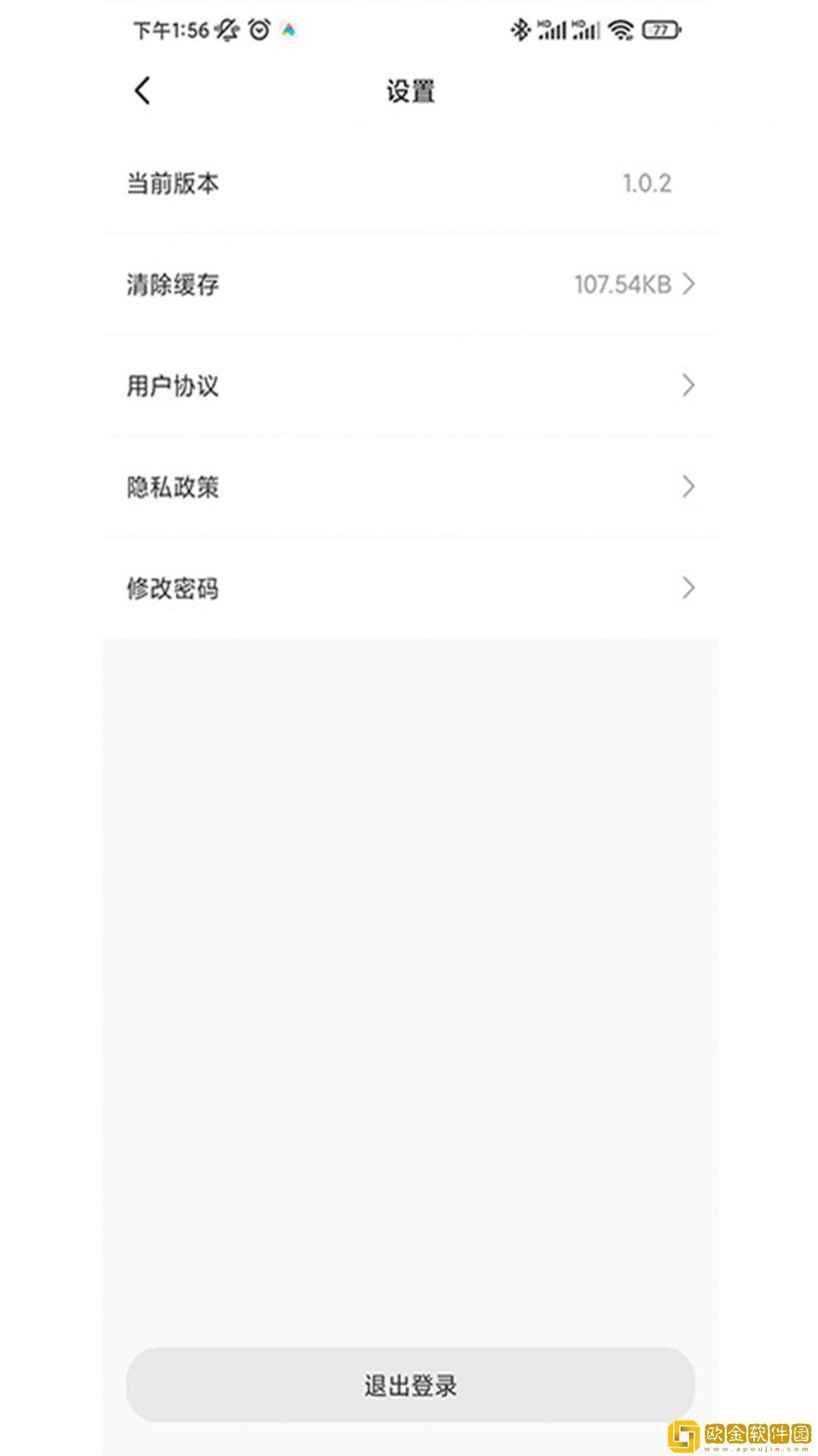Screen dimensions: 818x1456
Task: Tap the Wi-Fi icon in the status bar
Action: 622,28
